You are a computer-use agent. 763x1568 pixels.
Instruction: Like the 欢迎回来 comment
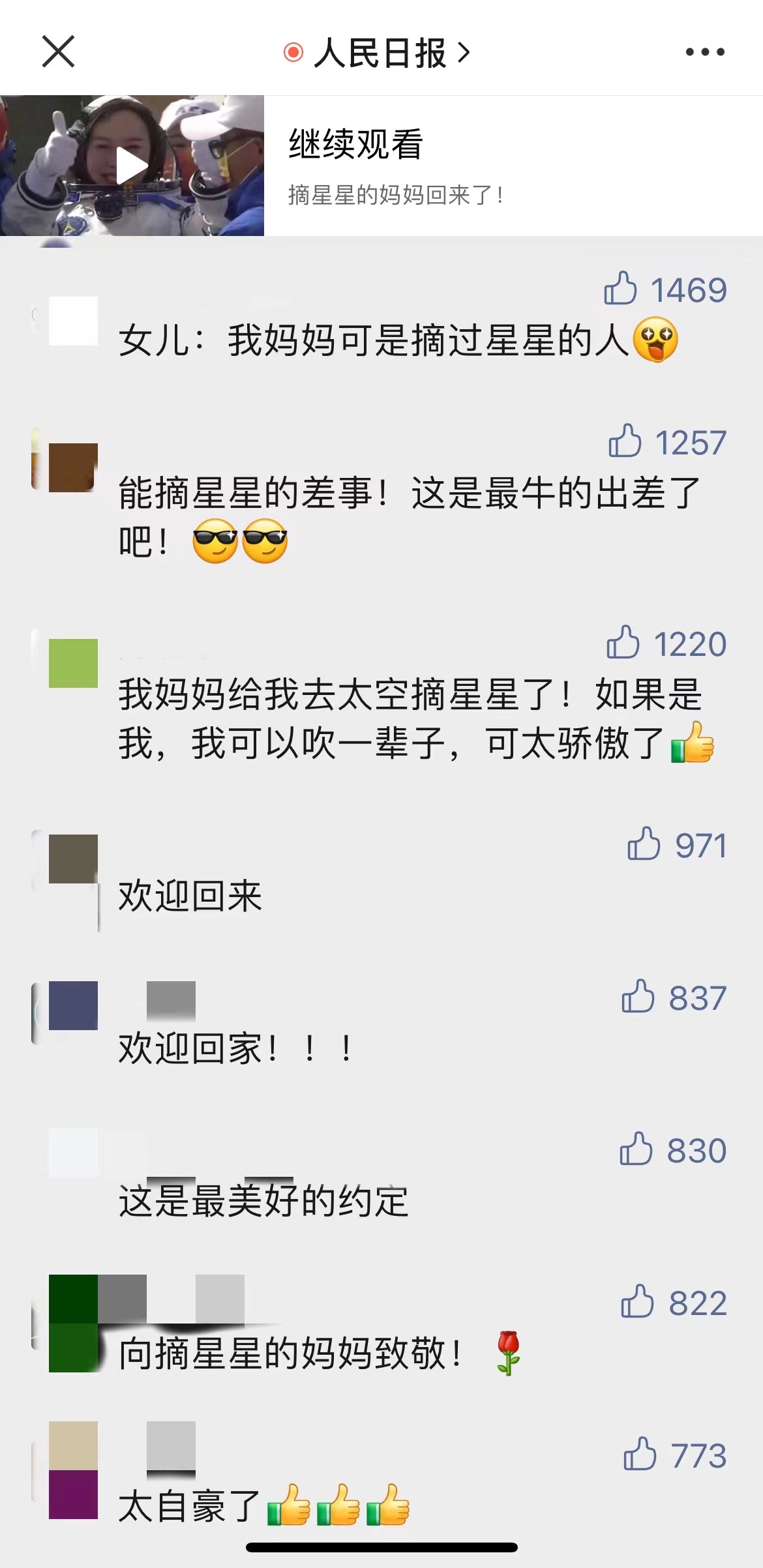click(644, 844)
